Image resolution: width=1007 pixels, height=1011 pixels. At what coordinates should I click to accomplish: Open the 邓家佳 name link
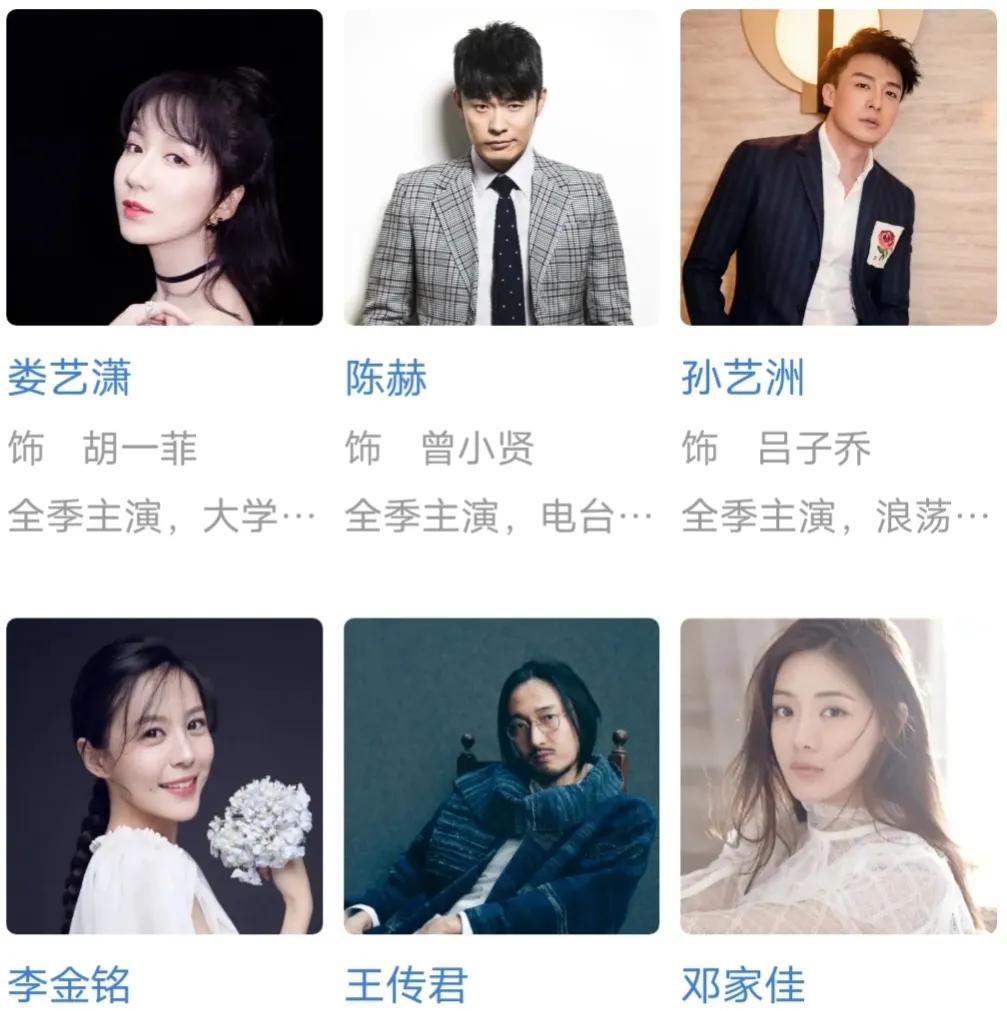coord(742,985)
